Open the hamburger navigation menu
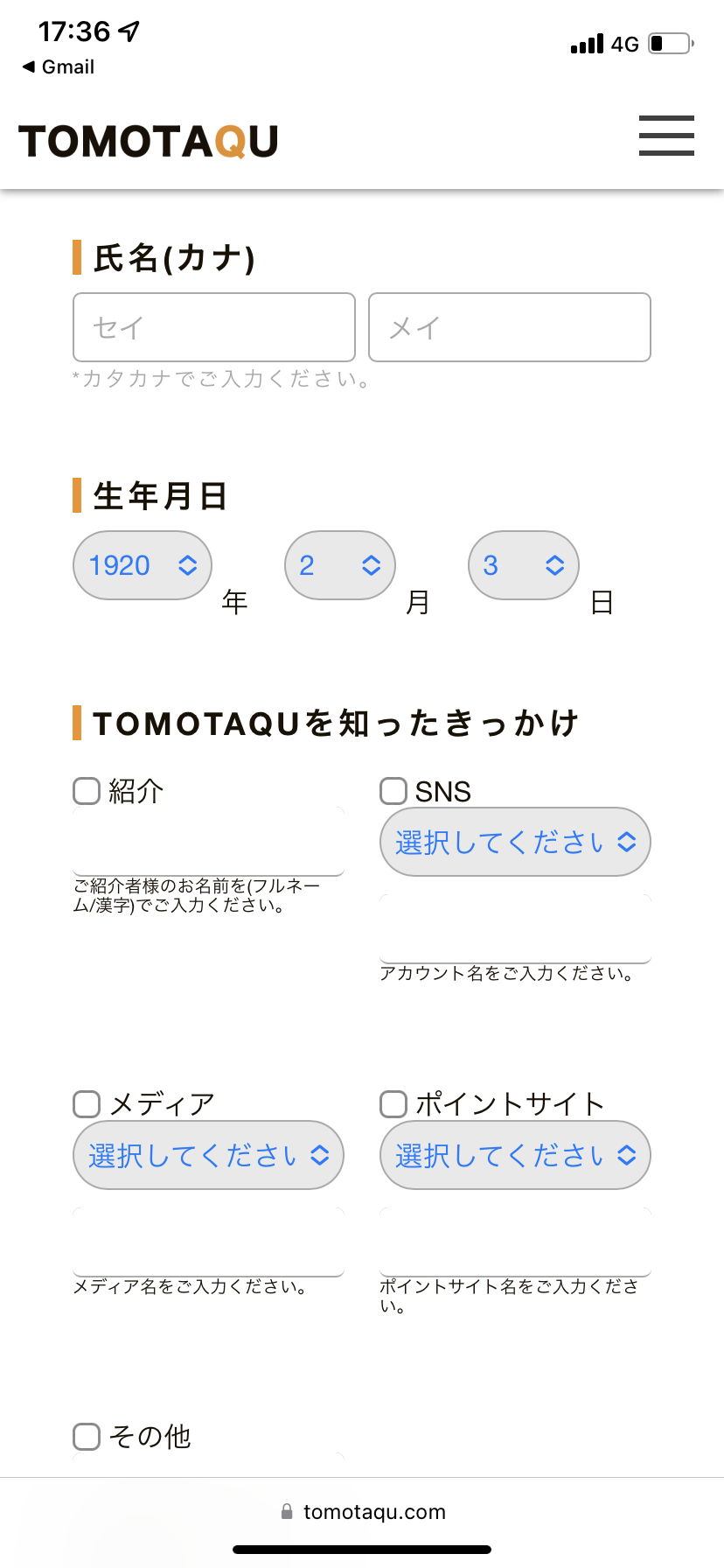Image resolution: width=724 pixels, height=1568 pixels. point(666,137)
